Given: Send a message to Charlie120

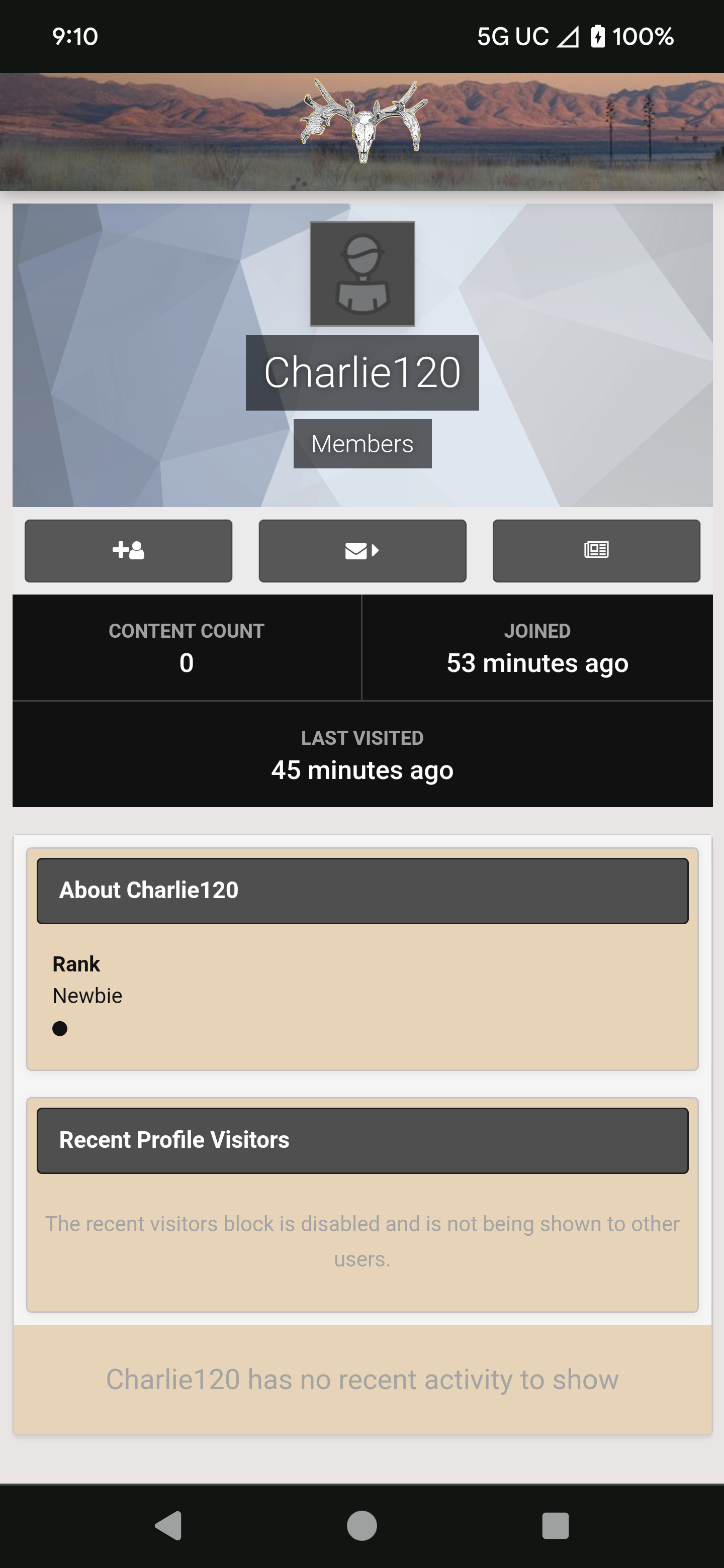Looking at the screenshot, I should coord(363,550).
